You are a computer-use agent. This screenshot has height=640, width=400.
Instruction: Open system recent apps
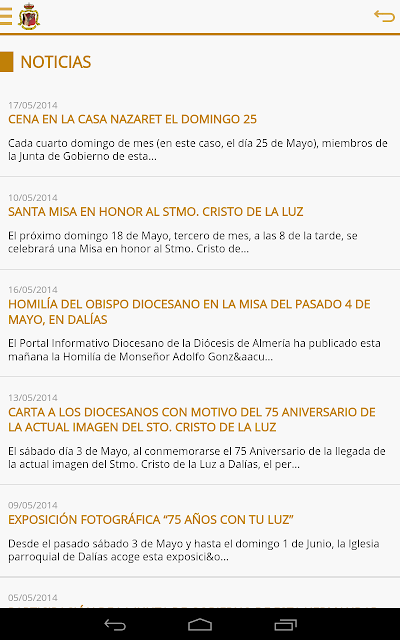(285, 624)
